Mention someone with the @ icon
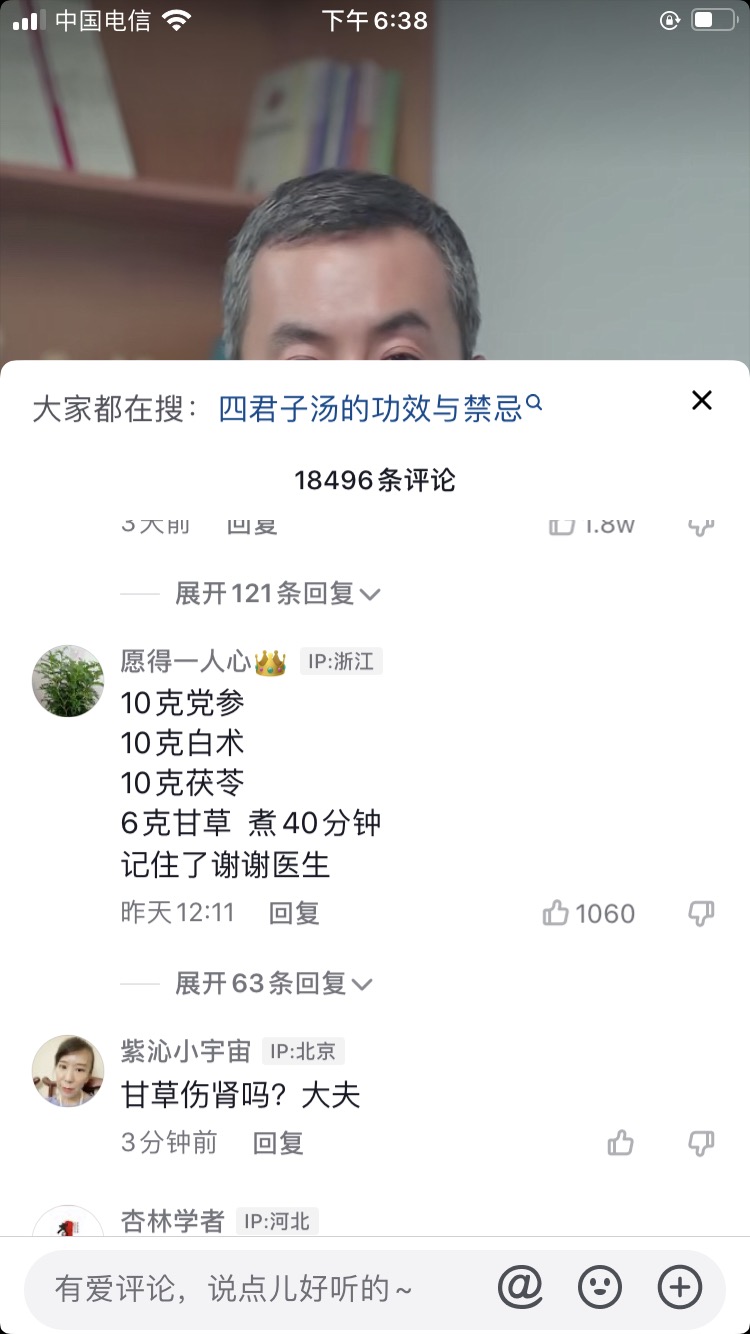The height and width of the screenshot is (1334, 750). pyautogui.click(x=520, y=1287)
